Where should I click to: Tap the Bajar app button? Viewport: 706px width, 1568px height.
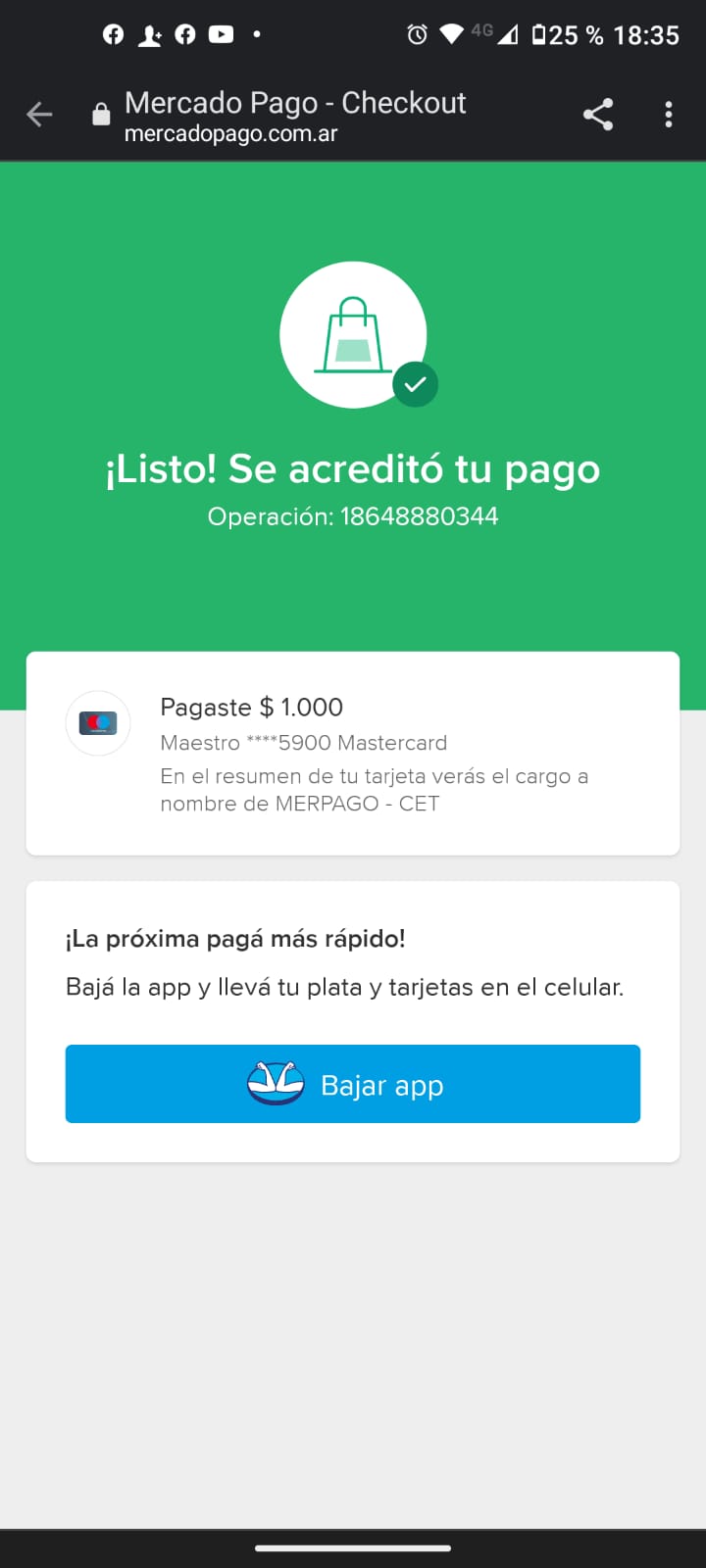(x=353, y=1084)
